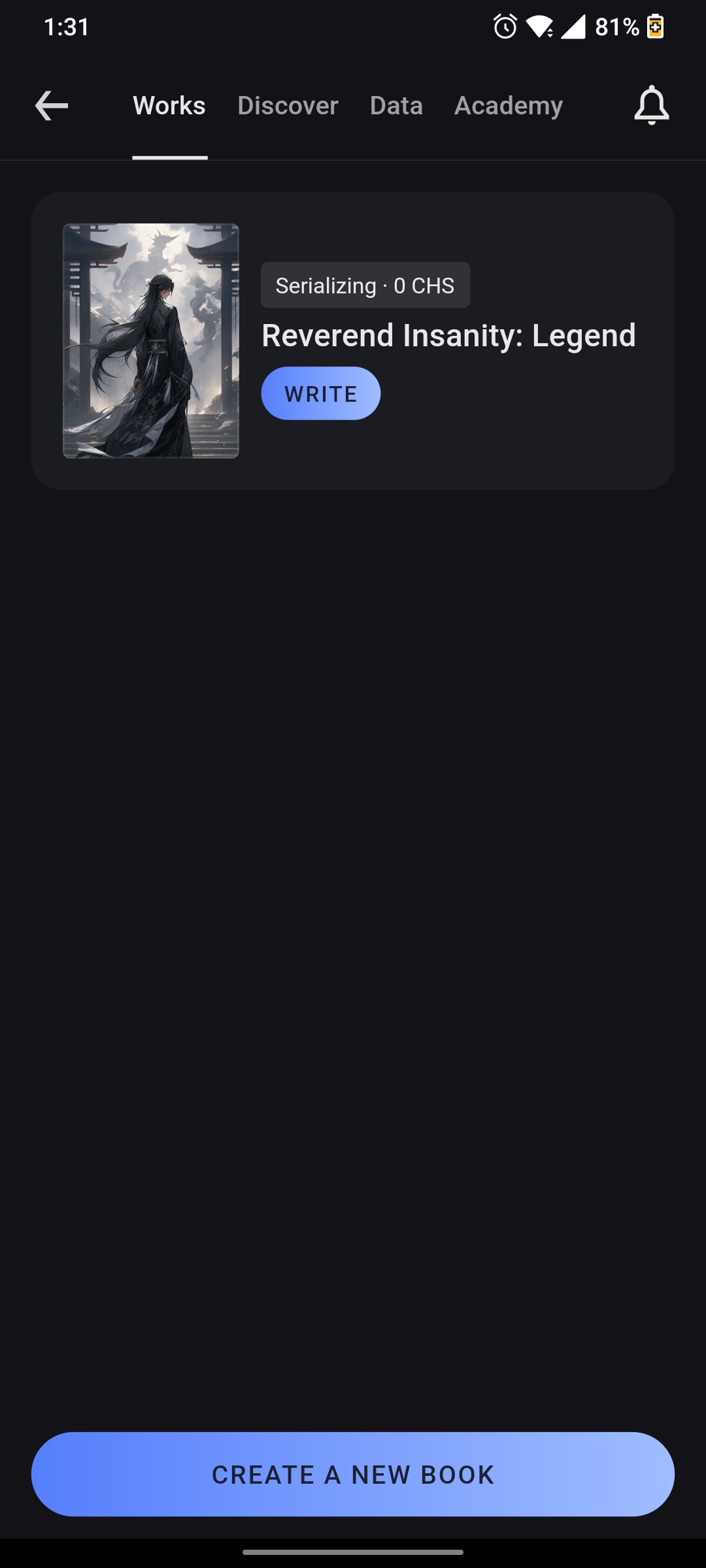Go back using the arrow icon
Viewport: 706px width, 1568px height.
click(52, 106)
